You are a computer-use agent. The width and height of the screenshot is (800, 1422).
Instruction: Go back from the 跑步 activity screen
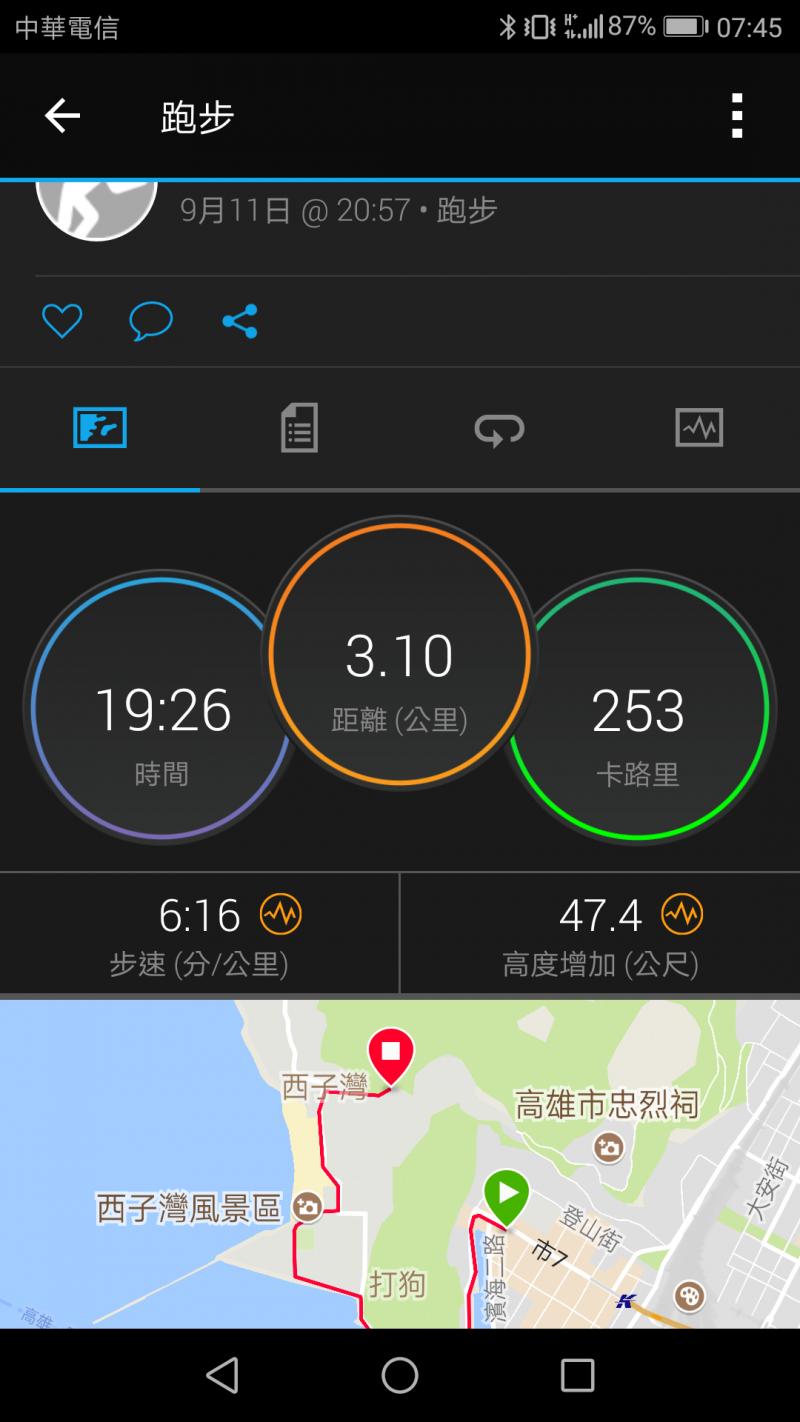click(62, 117)
